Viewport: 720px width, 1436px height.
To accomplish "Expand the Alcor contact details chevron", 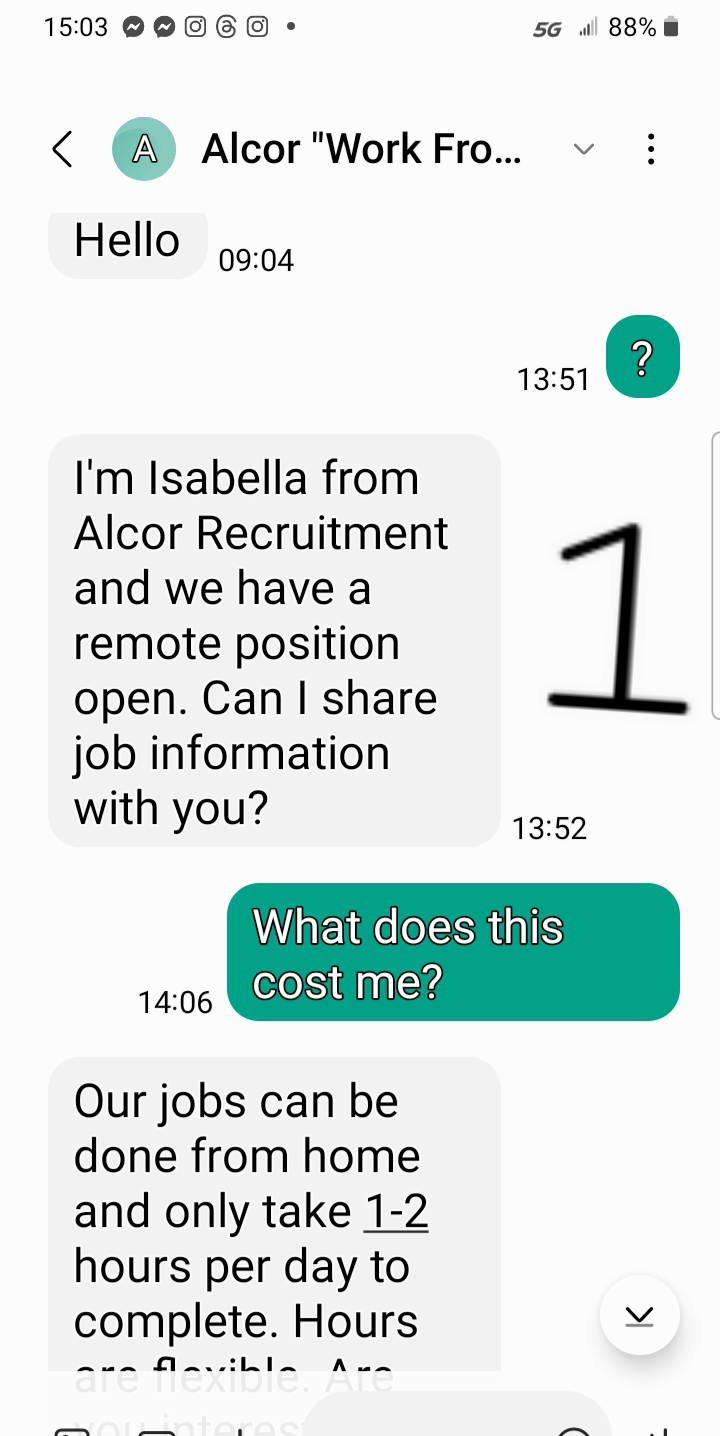I will pos(583,150).
